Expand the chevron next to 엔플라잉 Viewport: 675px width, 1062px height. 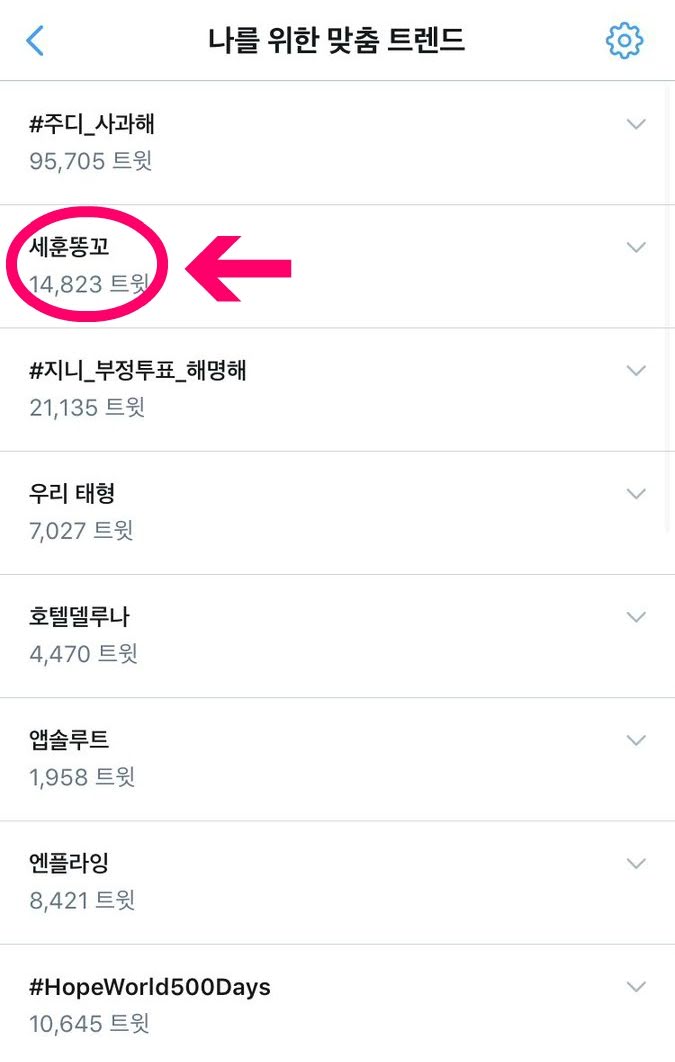click(x=636, y=863)
